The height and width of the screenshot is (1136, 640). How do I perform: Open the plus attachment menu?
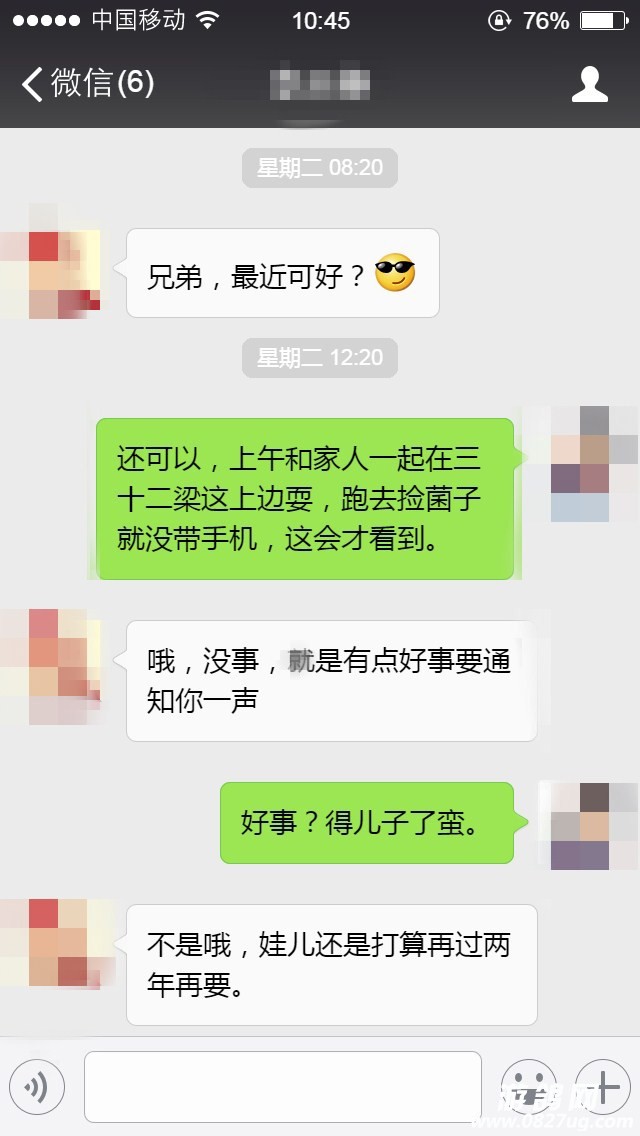click(x=602, y=1086)
